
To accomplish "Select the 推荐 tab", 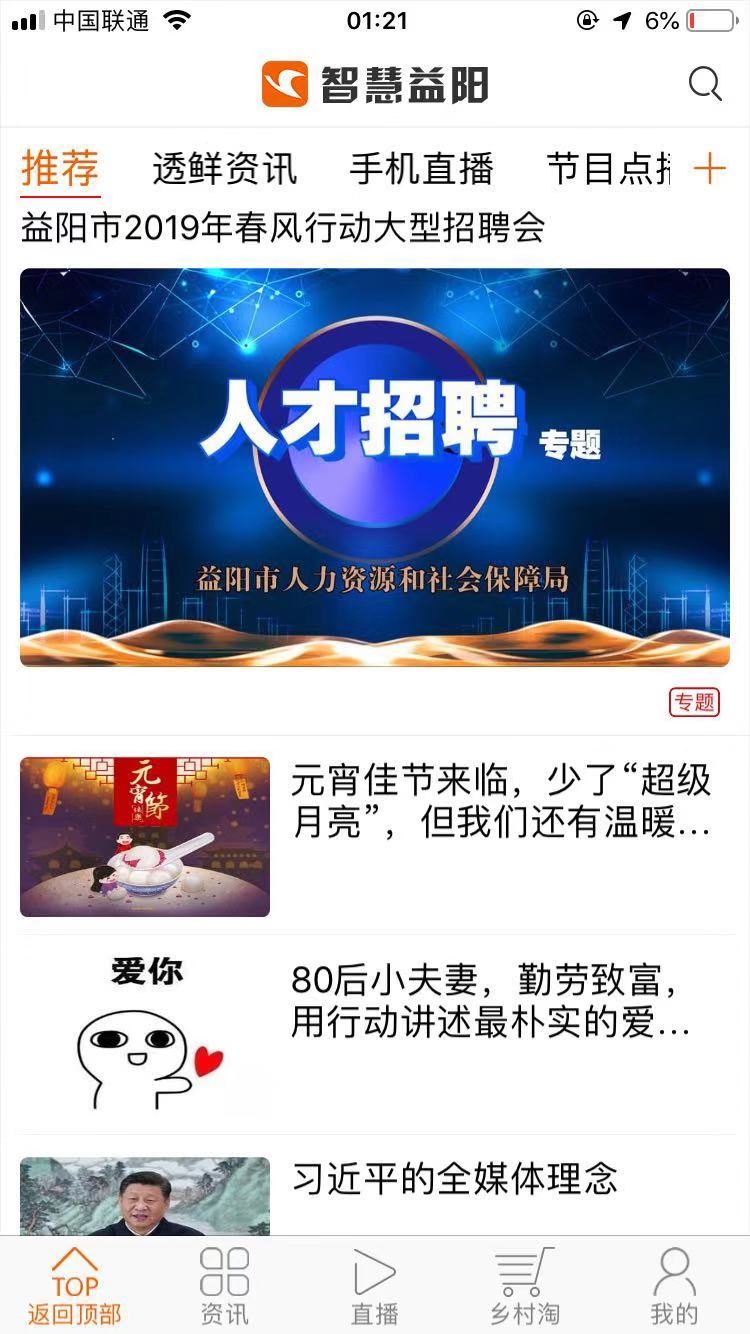I will [x=60, y=168].
